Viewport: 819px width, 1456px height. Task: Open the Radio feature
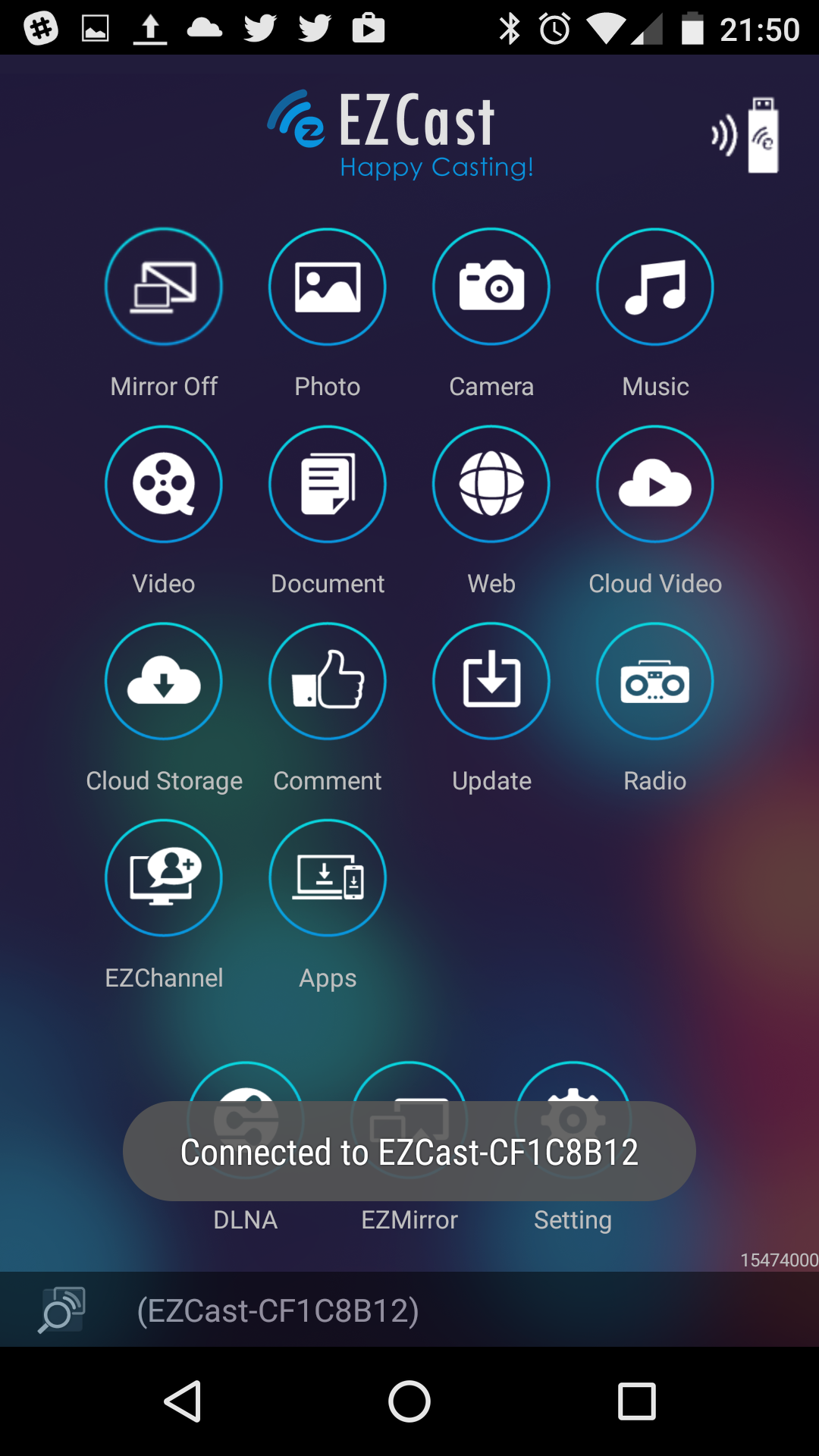coord(655,681)
